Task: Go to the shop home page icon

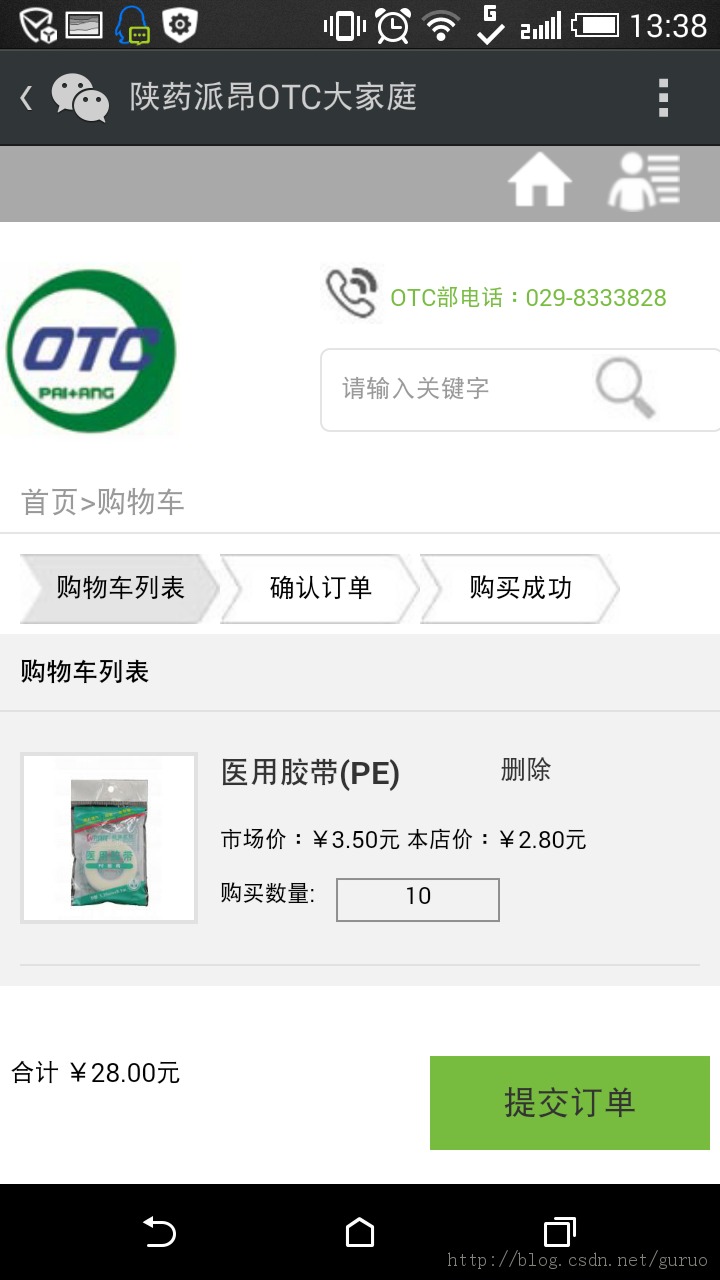Action: (539, 183)
